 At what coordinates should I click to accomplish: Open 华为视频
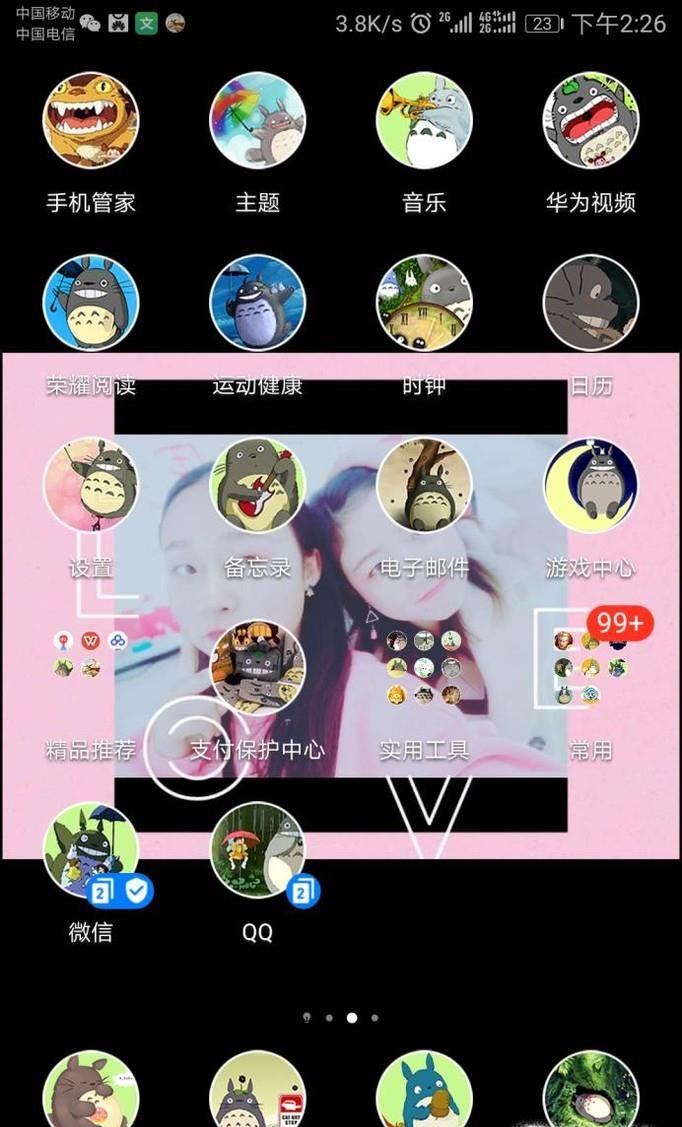coord(590,120)
